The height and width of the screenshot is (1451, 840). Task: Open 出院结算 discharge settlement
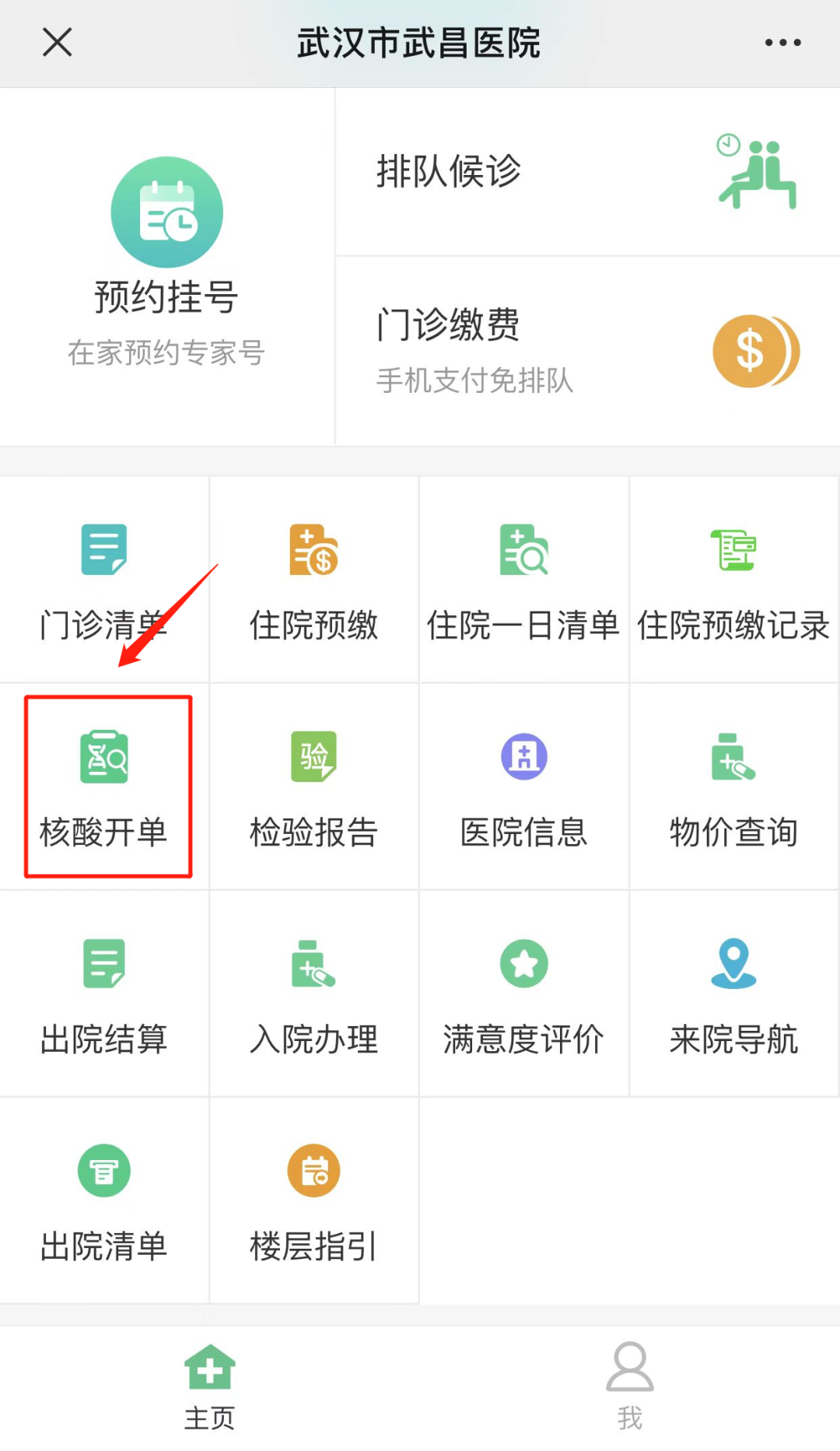104,994
